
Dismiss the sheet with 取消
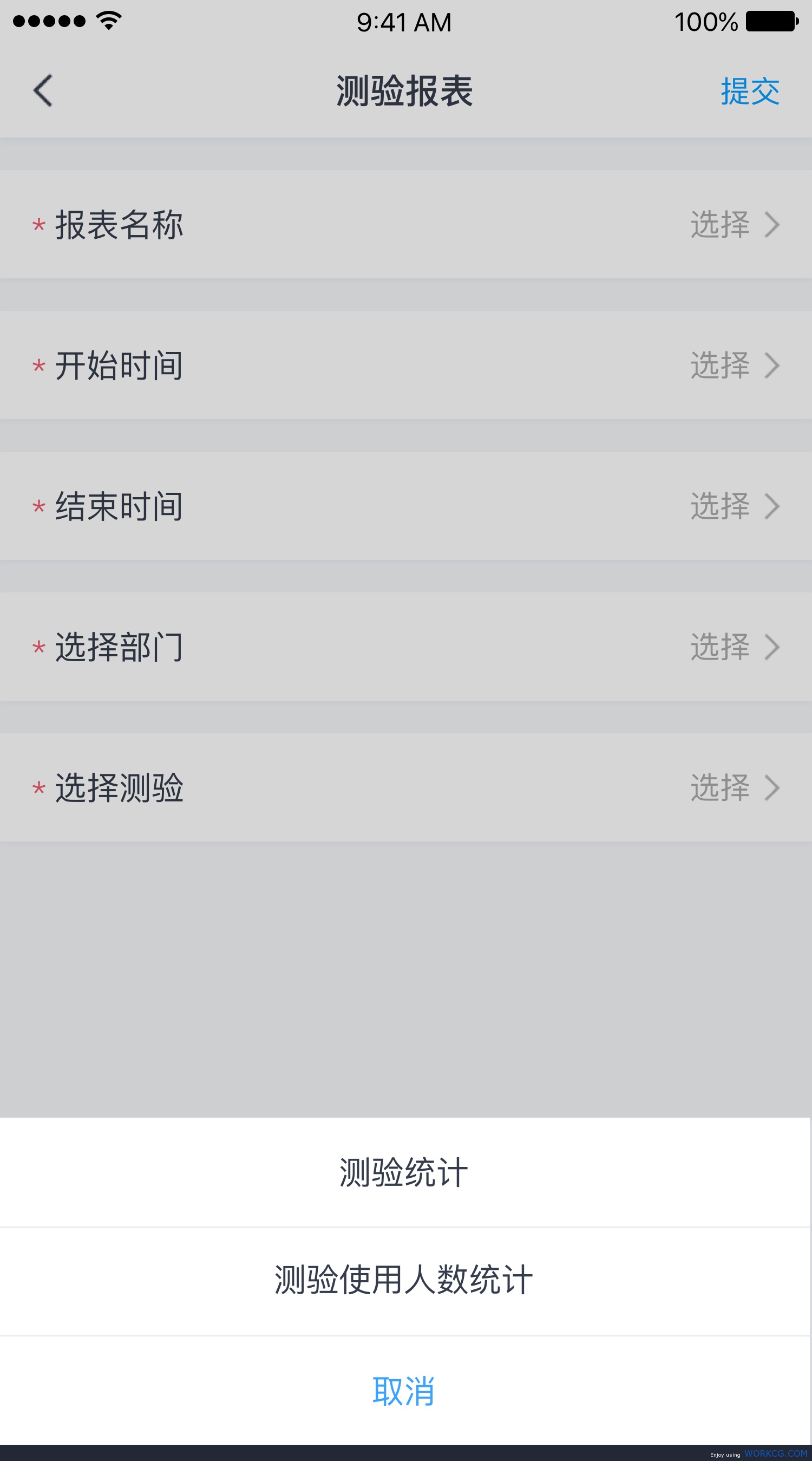(405, 1390)
